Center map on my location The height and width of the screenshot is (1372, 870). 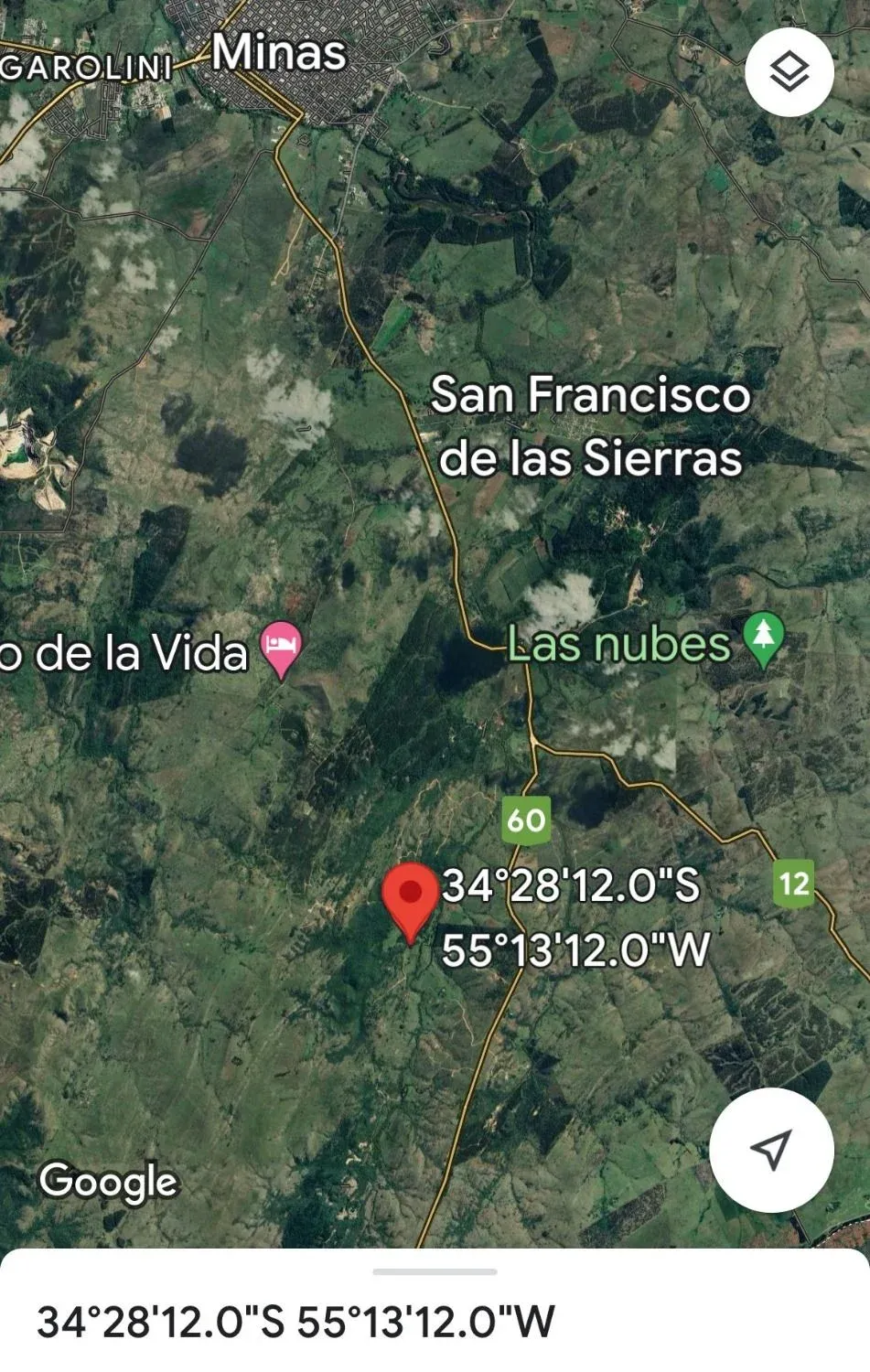pyautogui.click(x=771, y=1150)
